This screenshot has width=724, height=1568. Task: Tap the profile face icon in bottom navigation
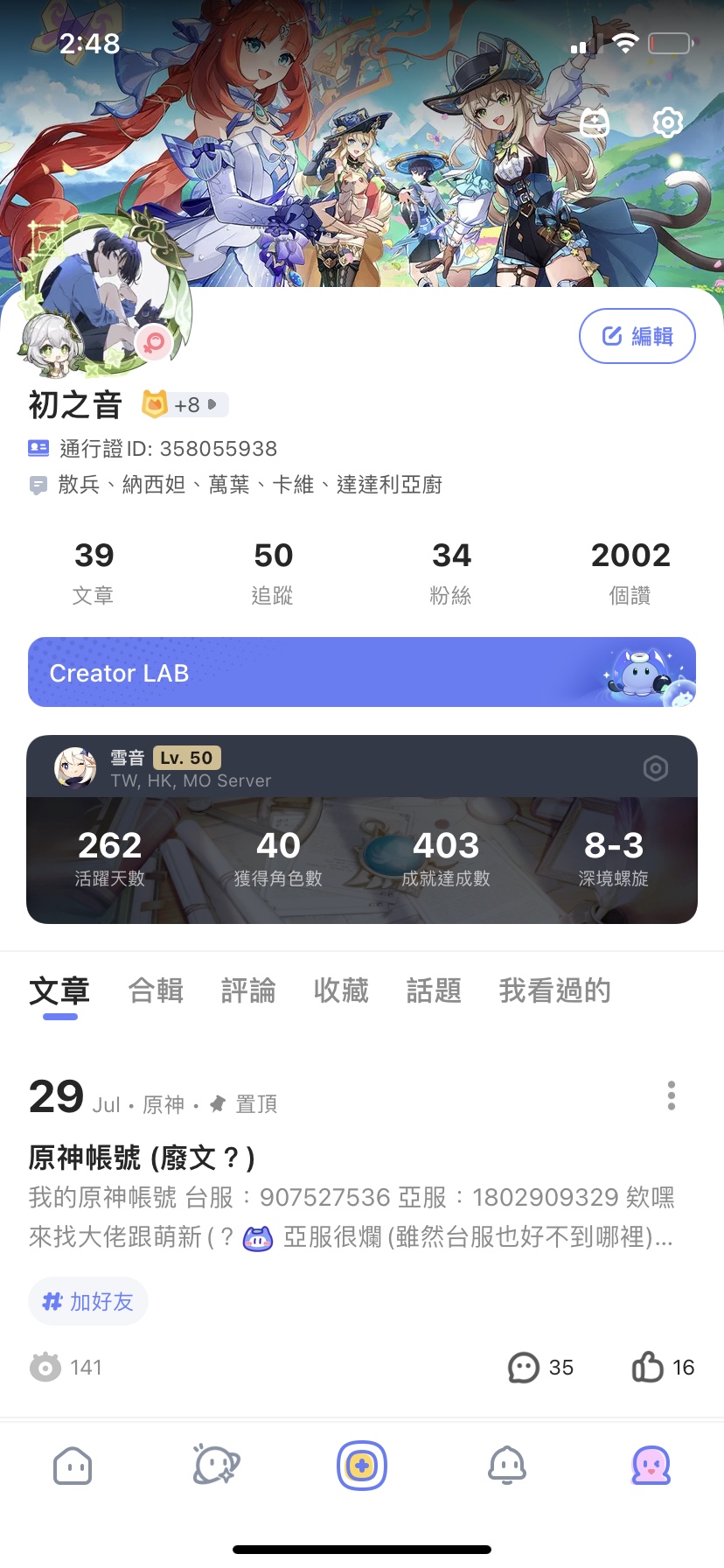coord(651,1466)
